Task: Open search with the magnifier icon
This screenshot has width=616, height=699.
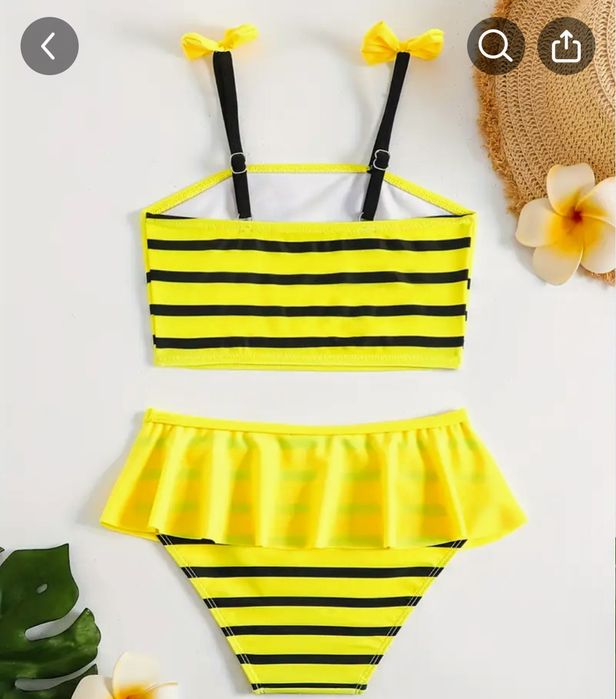Action: [x=495, y=46]
